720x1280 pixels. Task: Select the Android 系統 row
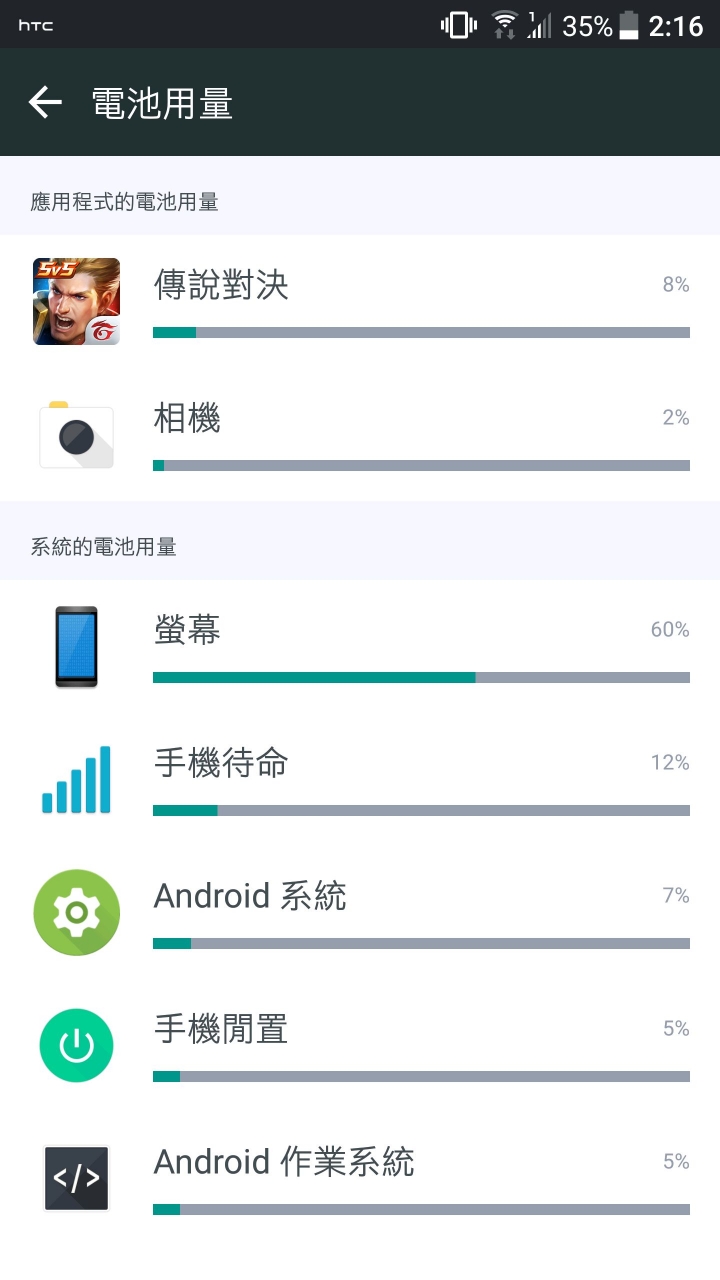(360, 912)
